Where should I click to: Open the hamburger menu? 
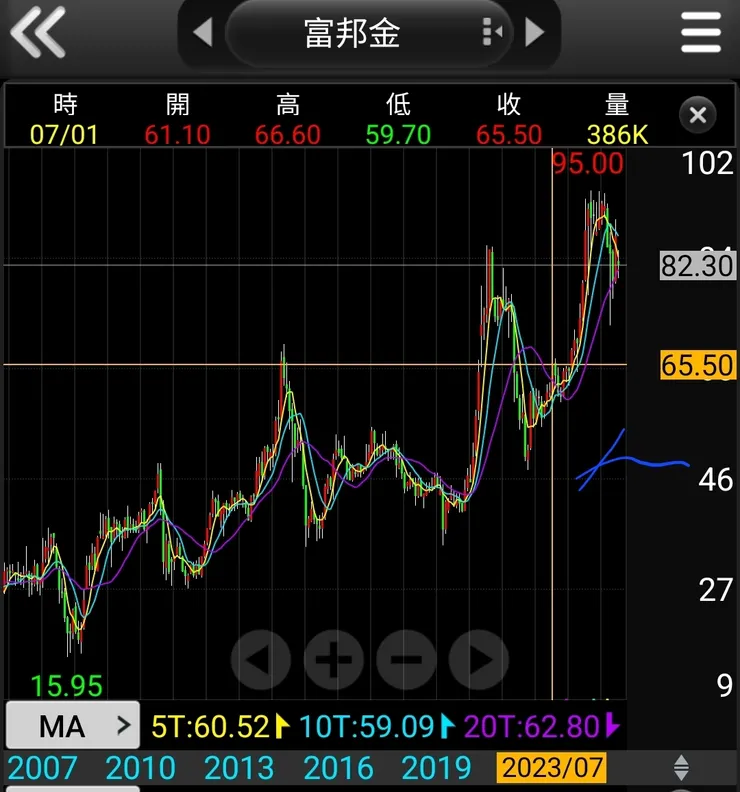pyautogui.click(x=701, y=33)
